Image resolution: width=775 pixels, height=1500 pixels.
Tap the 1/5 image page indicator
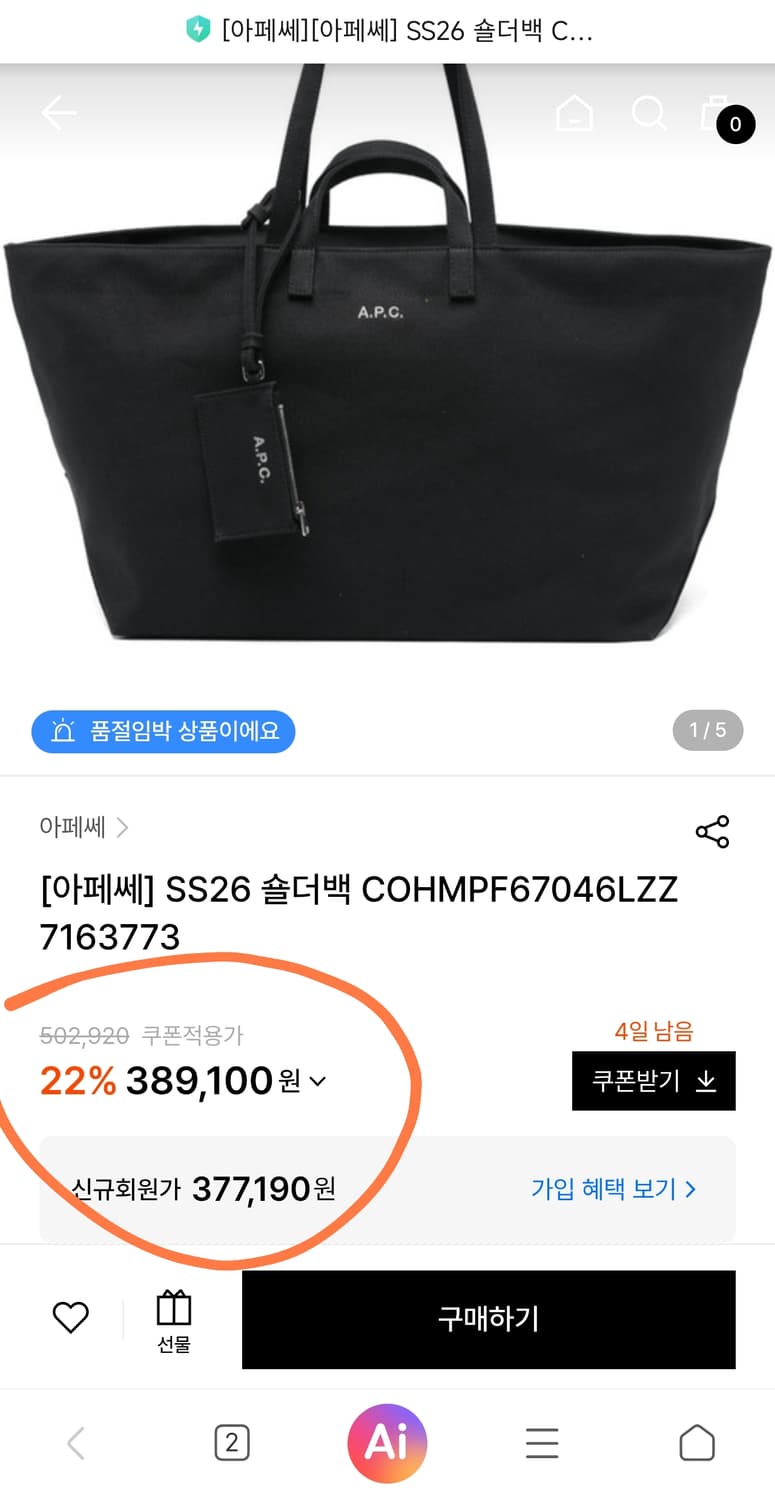(x=707, y=732)
